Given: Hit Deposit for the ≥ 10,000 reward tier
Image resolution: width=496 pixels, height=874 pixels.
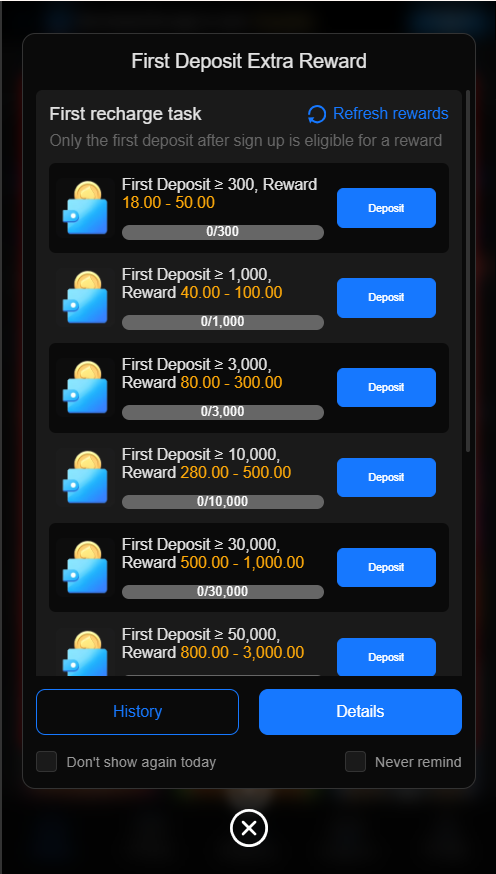Looking at the screenshot, I should [x=386, y=477].
